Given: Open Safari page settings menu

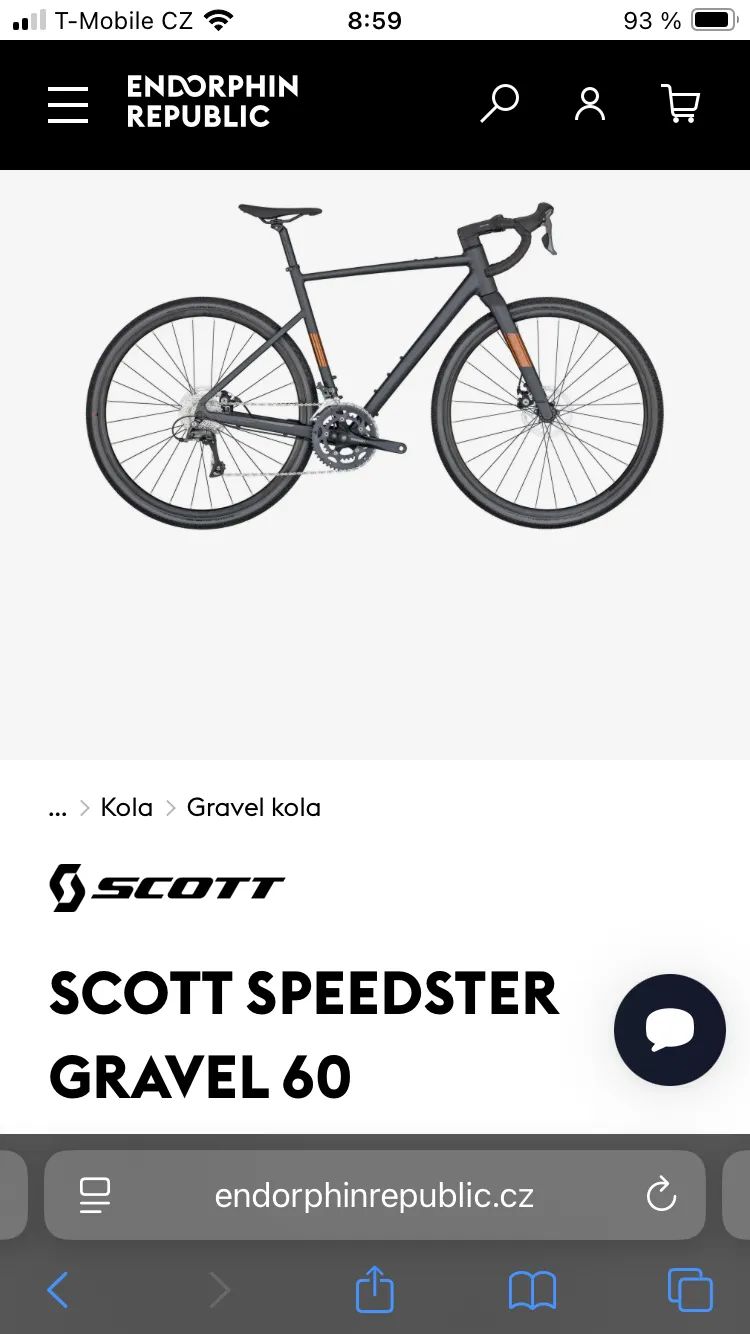Looking at the screenshot, I should [95, 1195].
